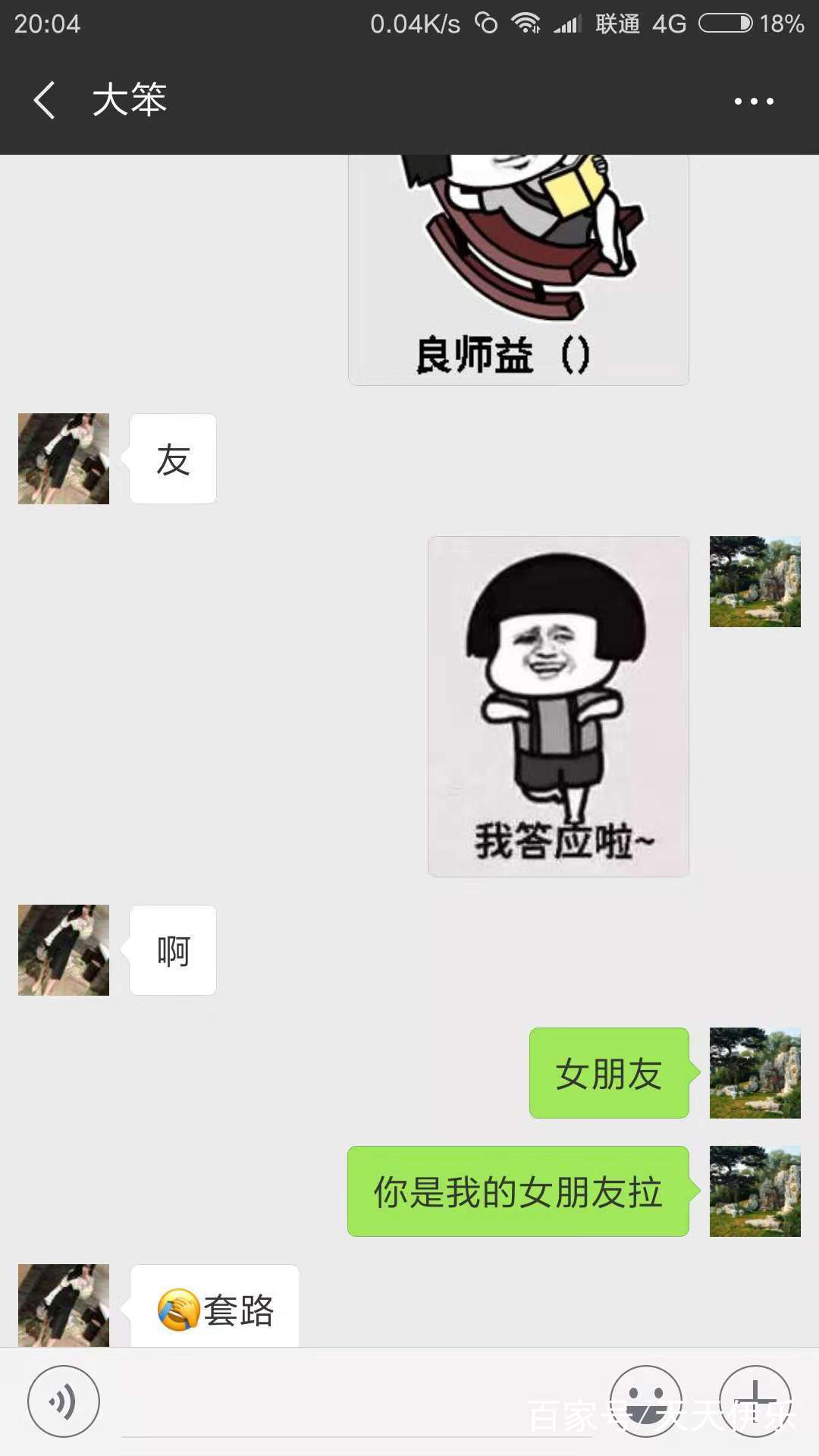Switch to voice message input
Screen dimensions: 819x1456
tap(64, 1401)
